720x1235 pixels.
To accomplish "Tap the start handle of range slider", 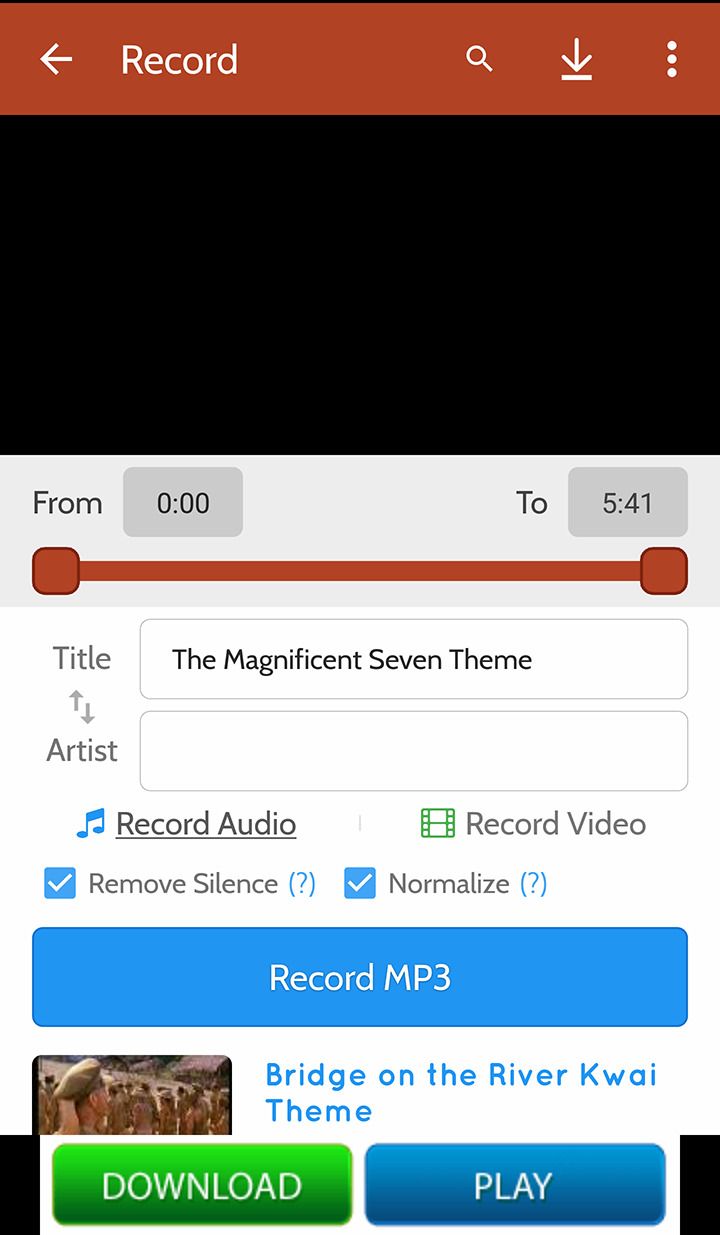I will (x=56, y=571).
